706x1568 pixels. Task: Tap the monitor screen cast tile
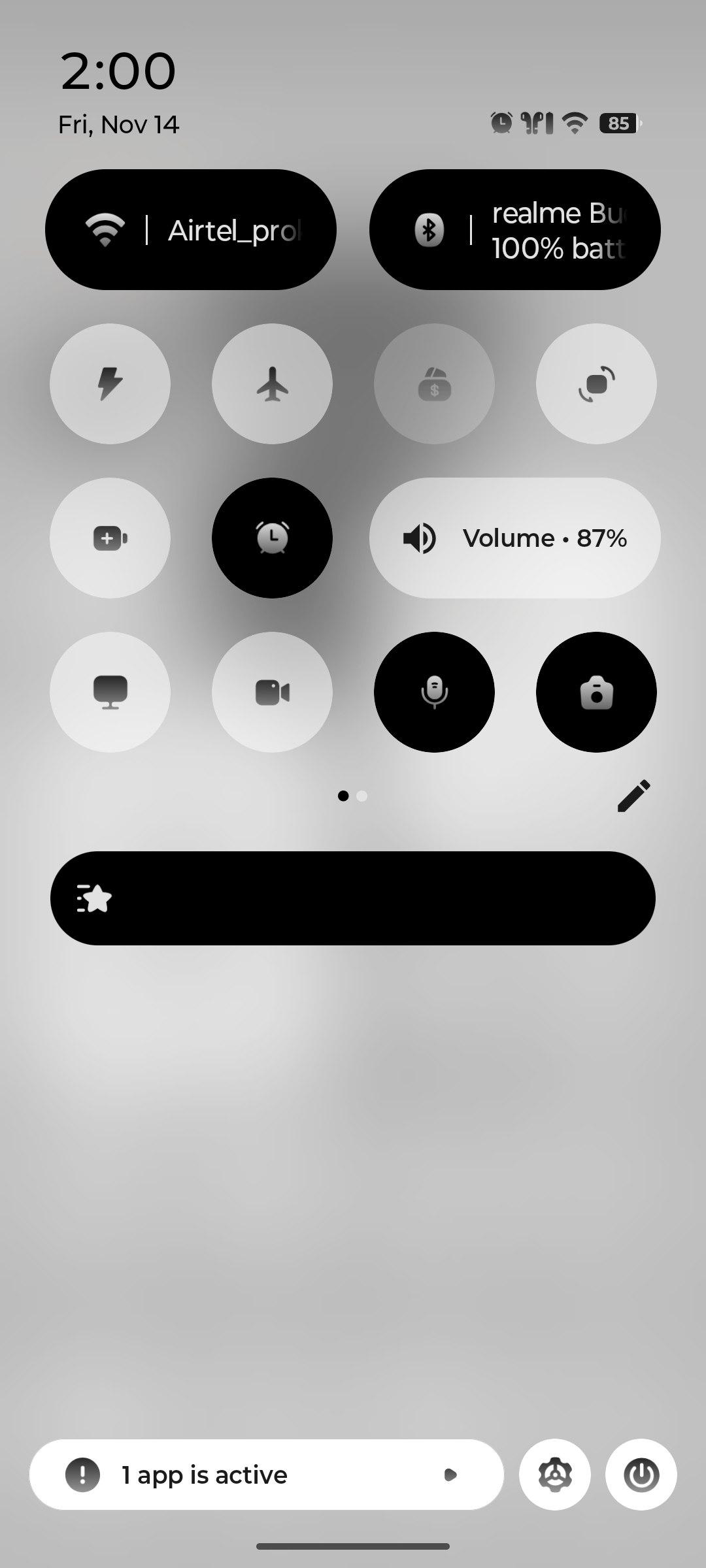[110, 693]
